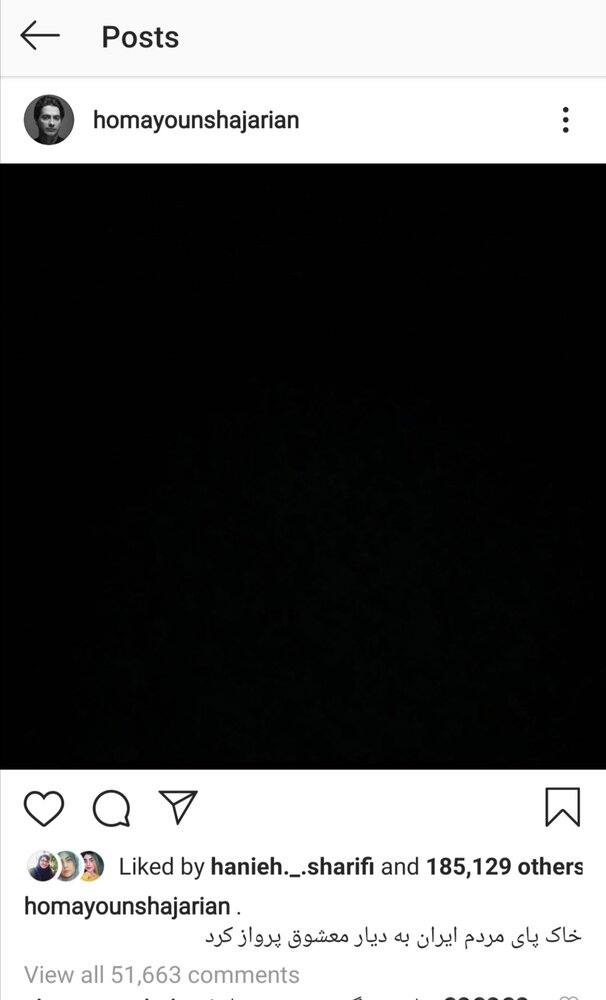This screenshot has height=1000, width=606.
Task: Open homayounshajarian username in the caption
Action: 126,906
